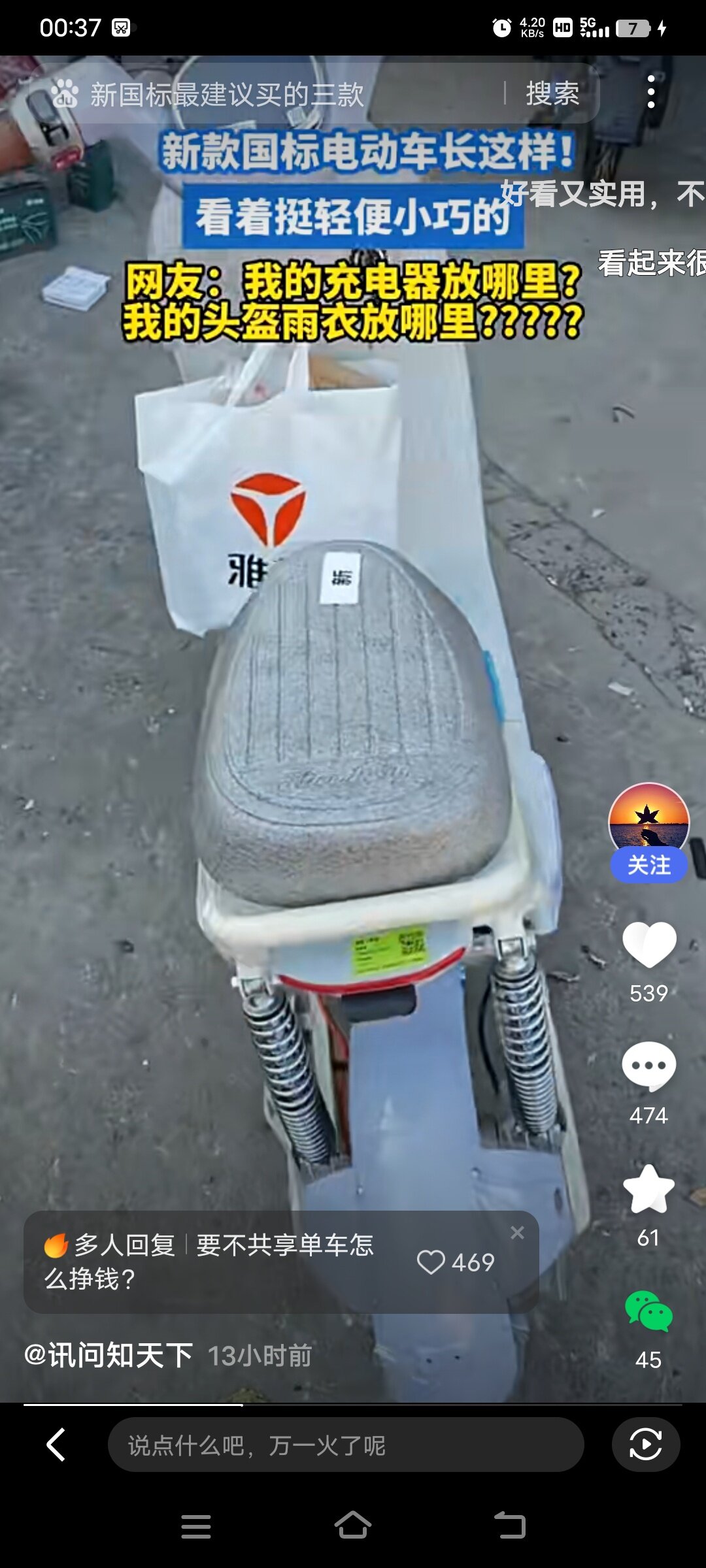Open recent apps from navigation bar
The image size is (706, 1568).
195,1526
